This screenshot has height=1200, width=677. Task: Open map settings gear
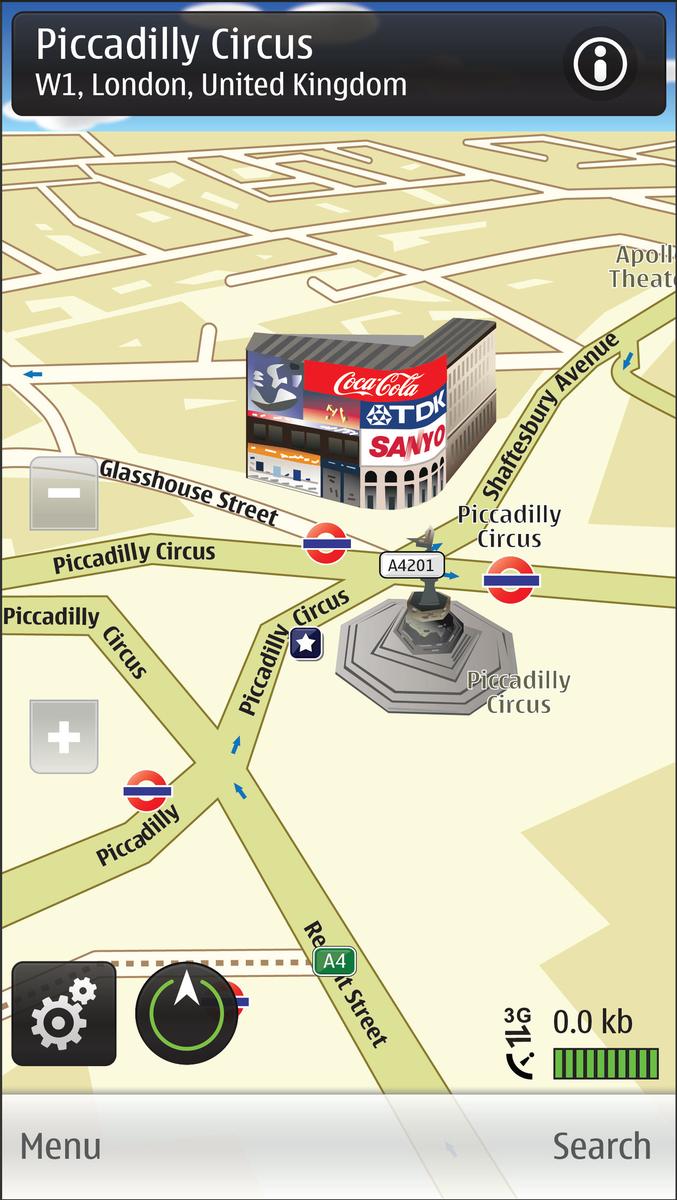tap(64, 1014)
